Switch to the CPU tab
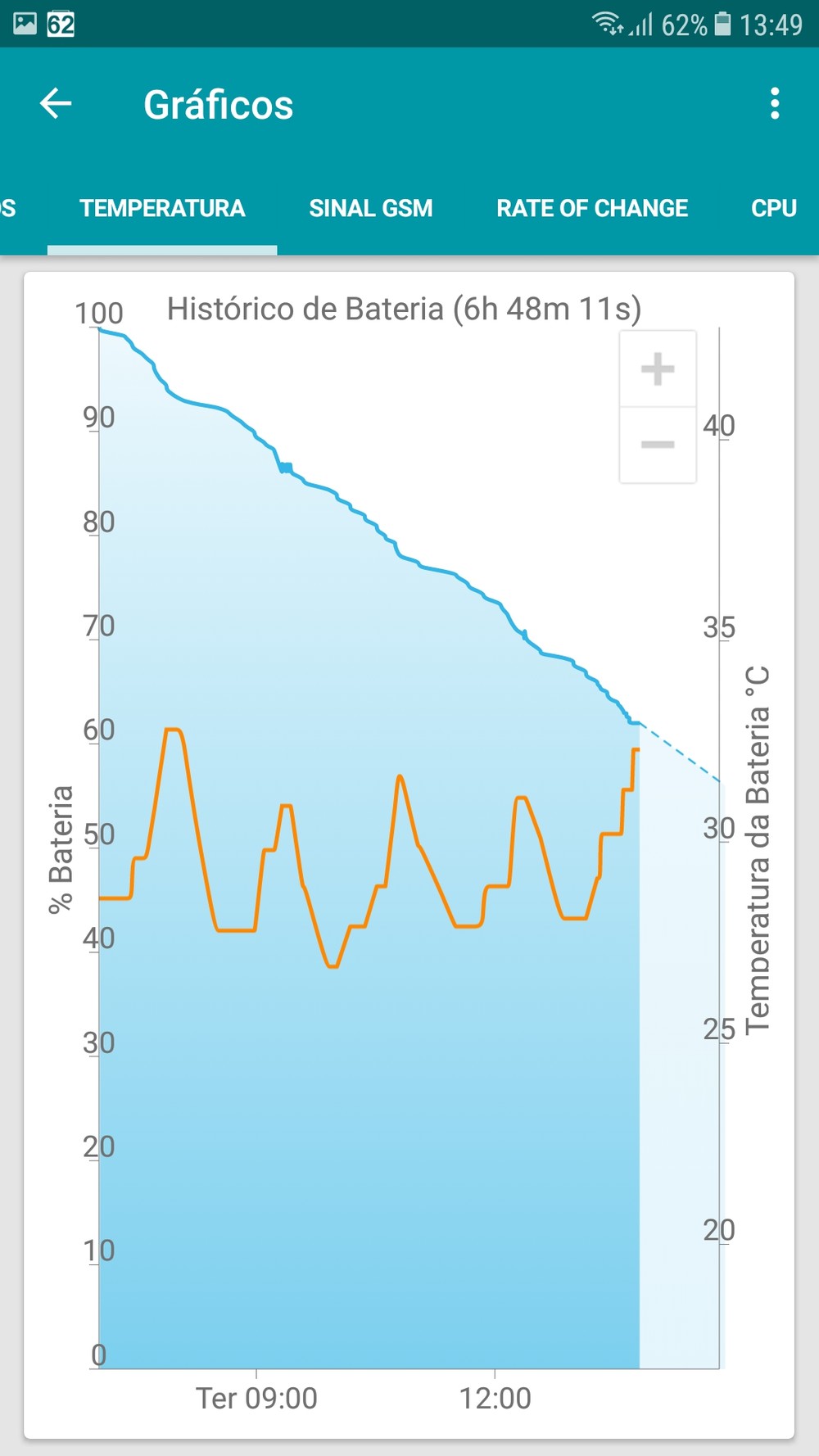This screenshot has width=819, height=1456. coord(773,209)
